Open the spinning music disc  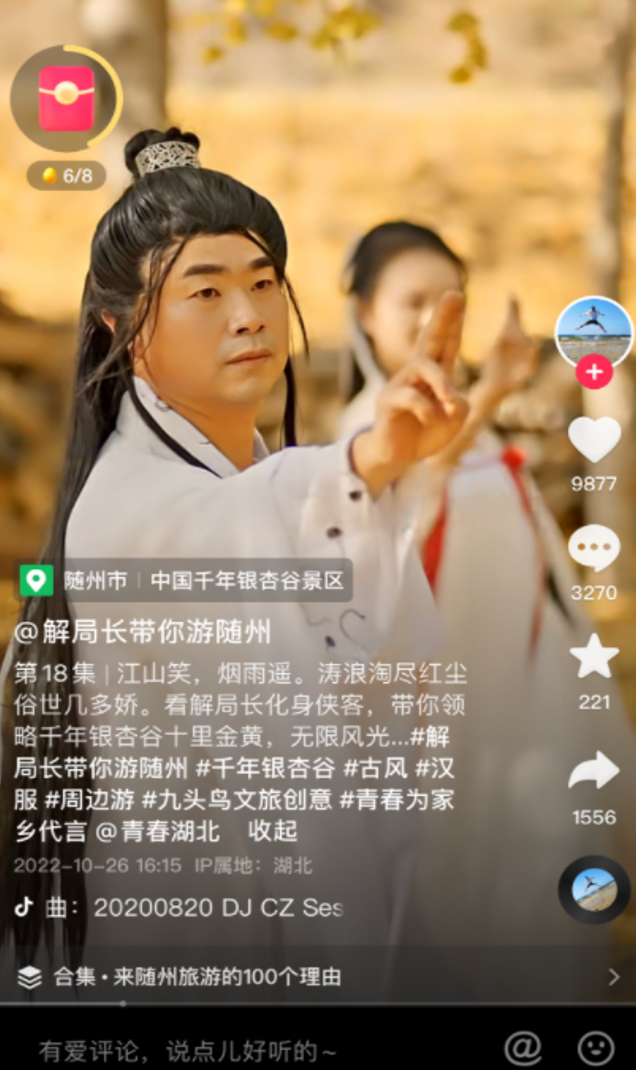(x=594, y=889)
